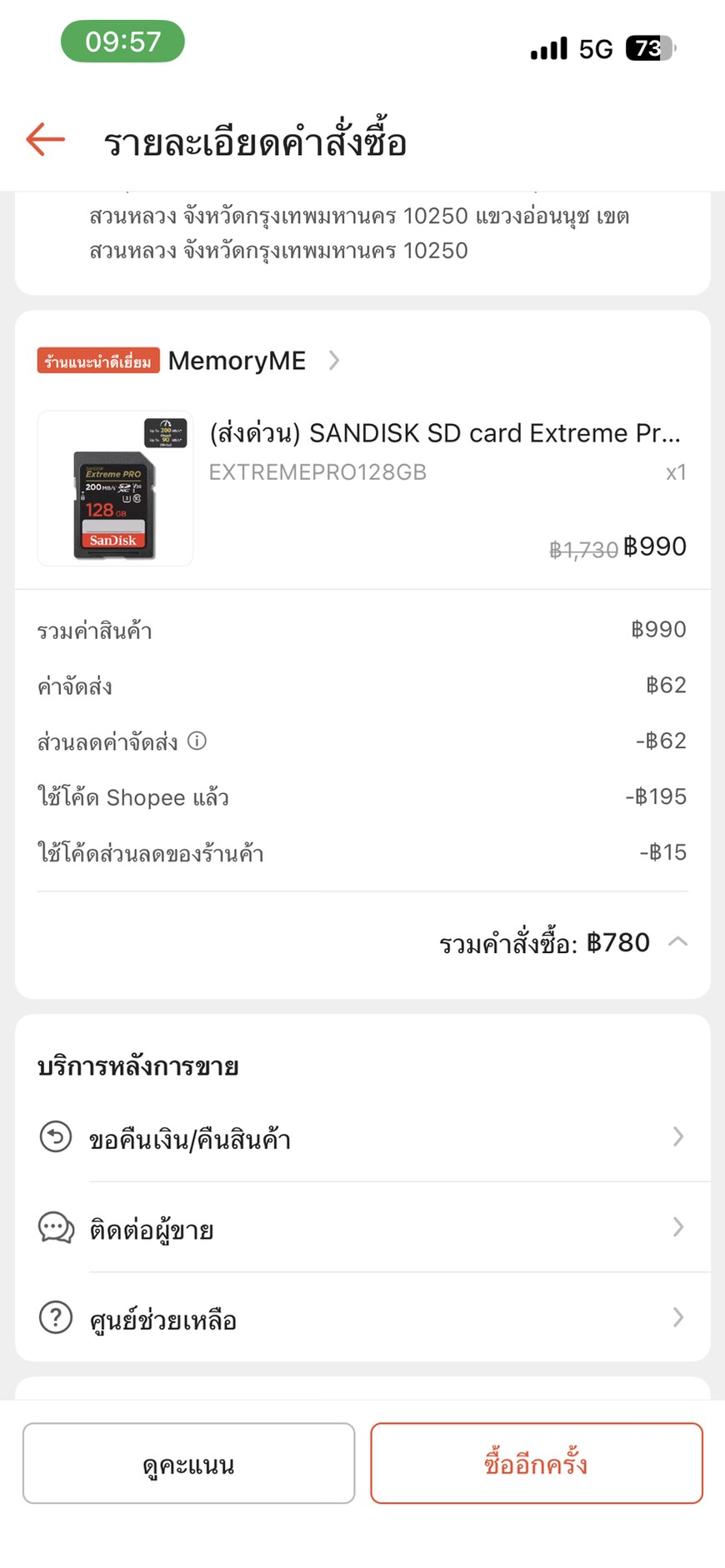Screen dimensions: 725x1568
Task: Open the MemoryME shop page
Action: (237, 361)
